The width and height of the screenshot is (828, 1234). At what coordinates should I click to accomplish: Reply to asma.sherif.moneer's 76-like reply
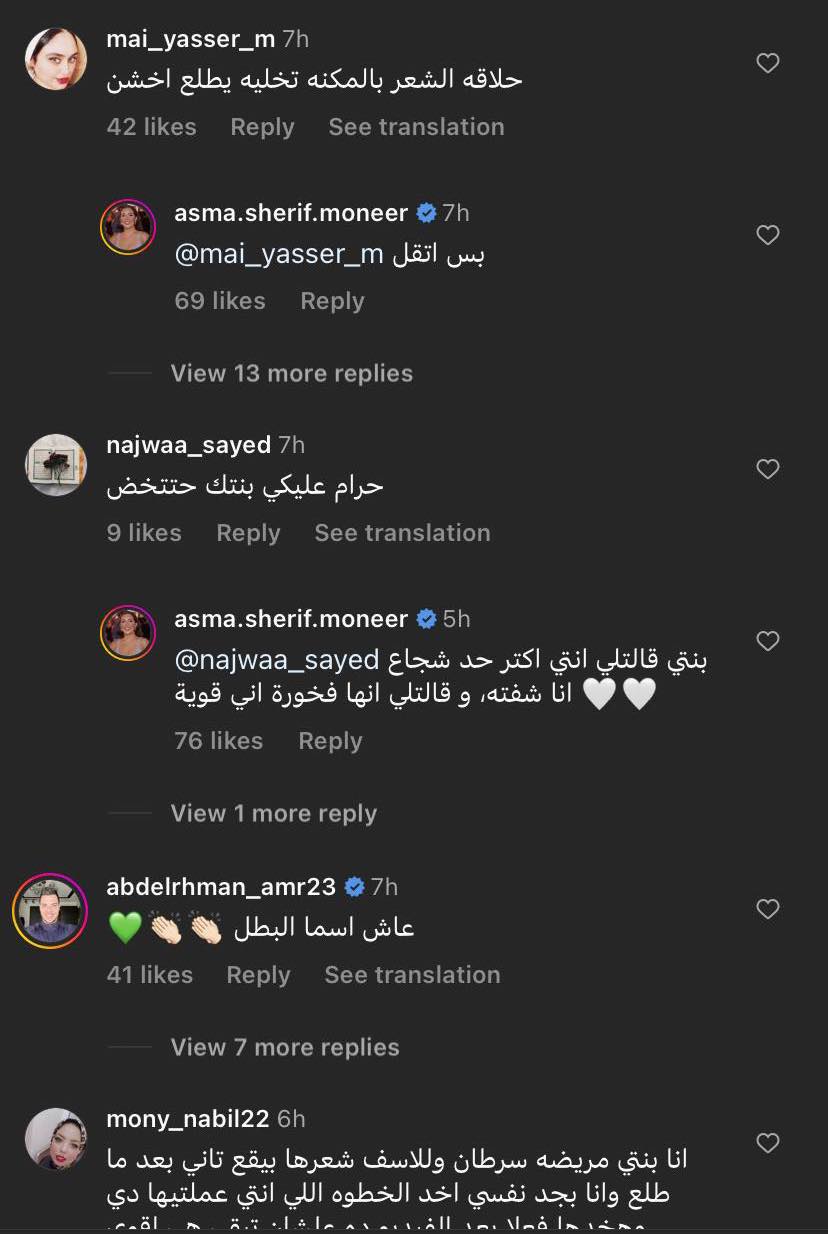[x=330, y=741]
